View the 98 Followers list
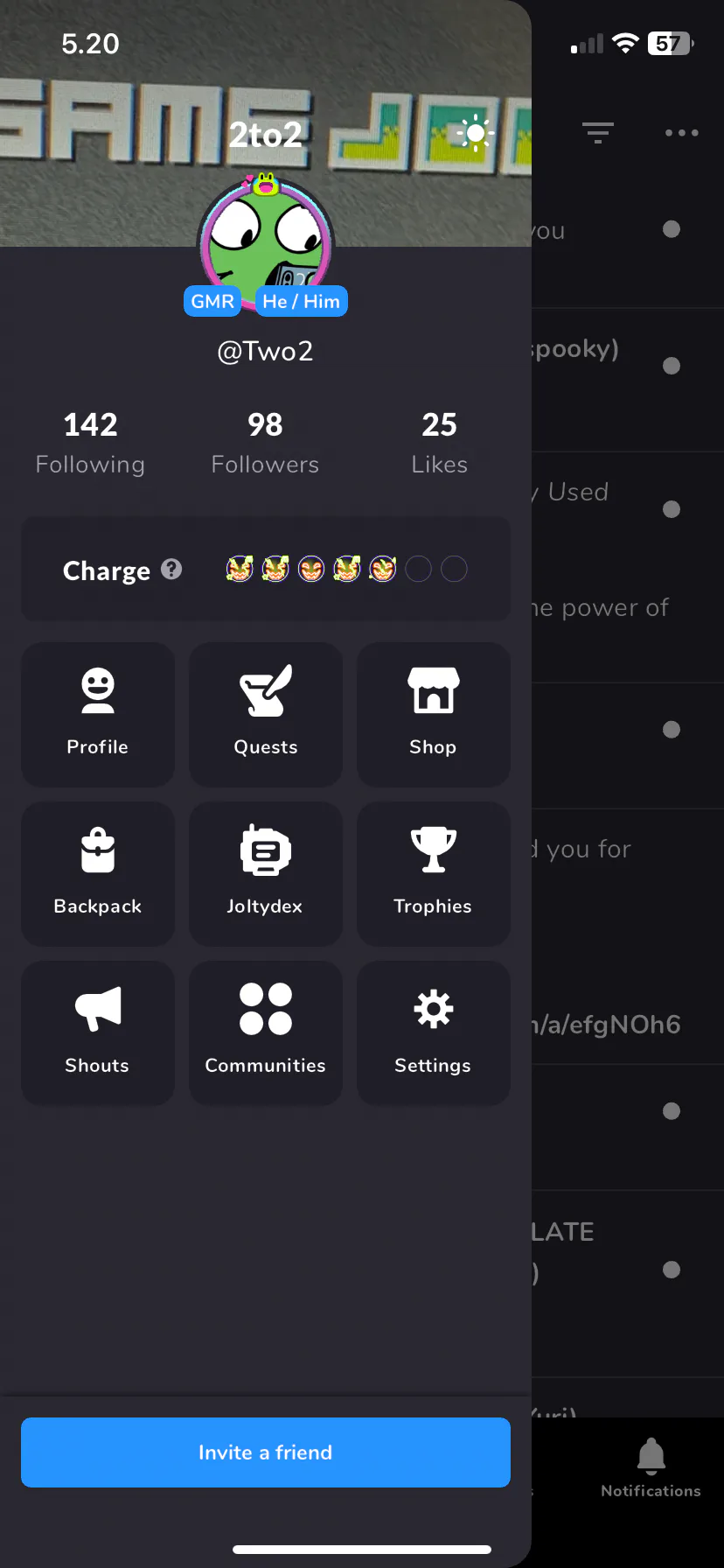 click(x=265, y=444)
